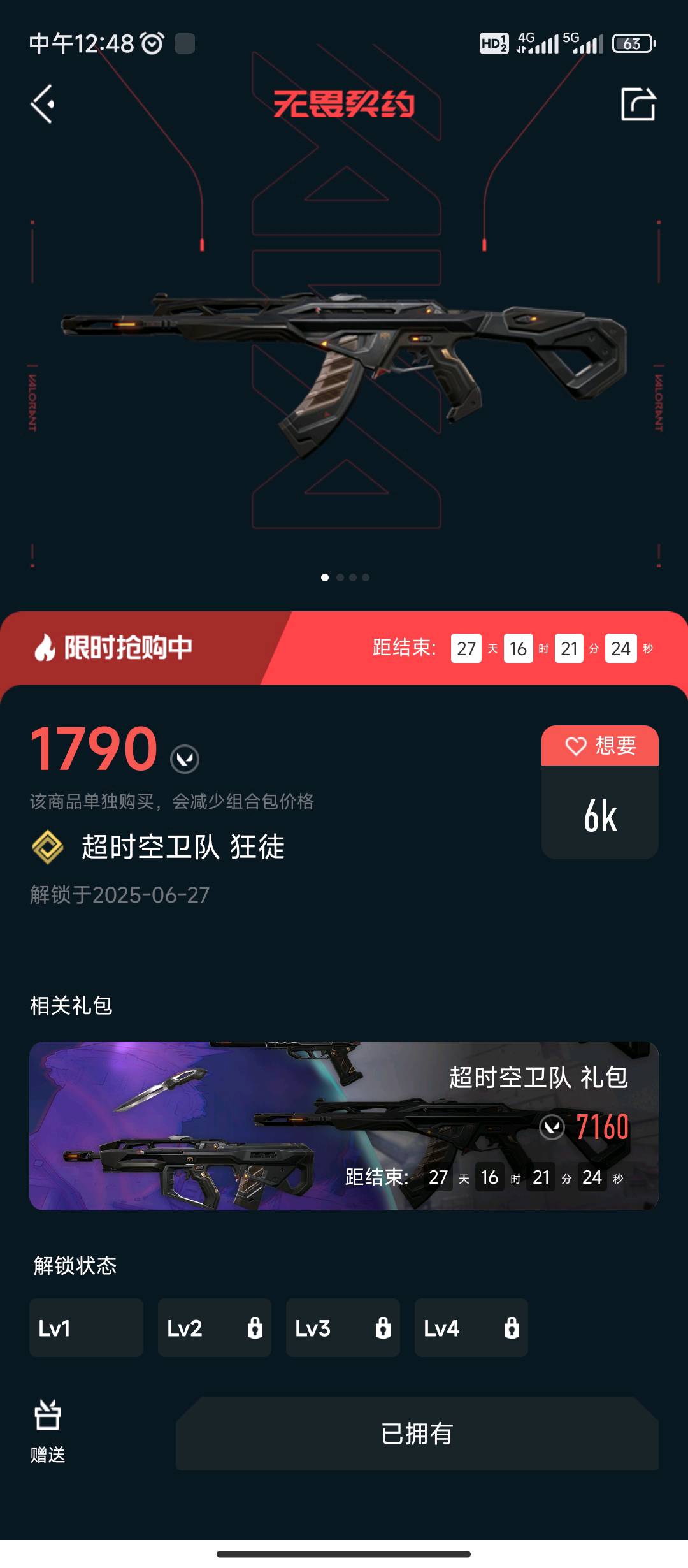Select the Lv1 unlock level
This screenshot has height=1568, width=688.
[x=86, y=1328]
